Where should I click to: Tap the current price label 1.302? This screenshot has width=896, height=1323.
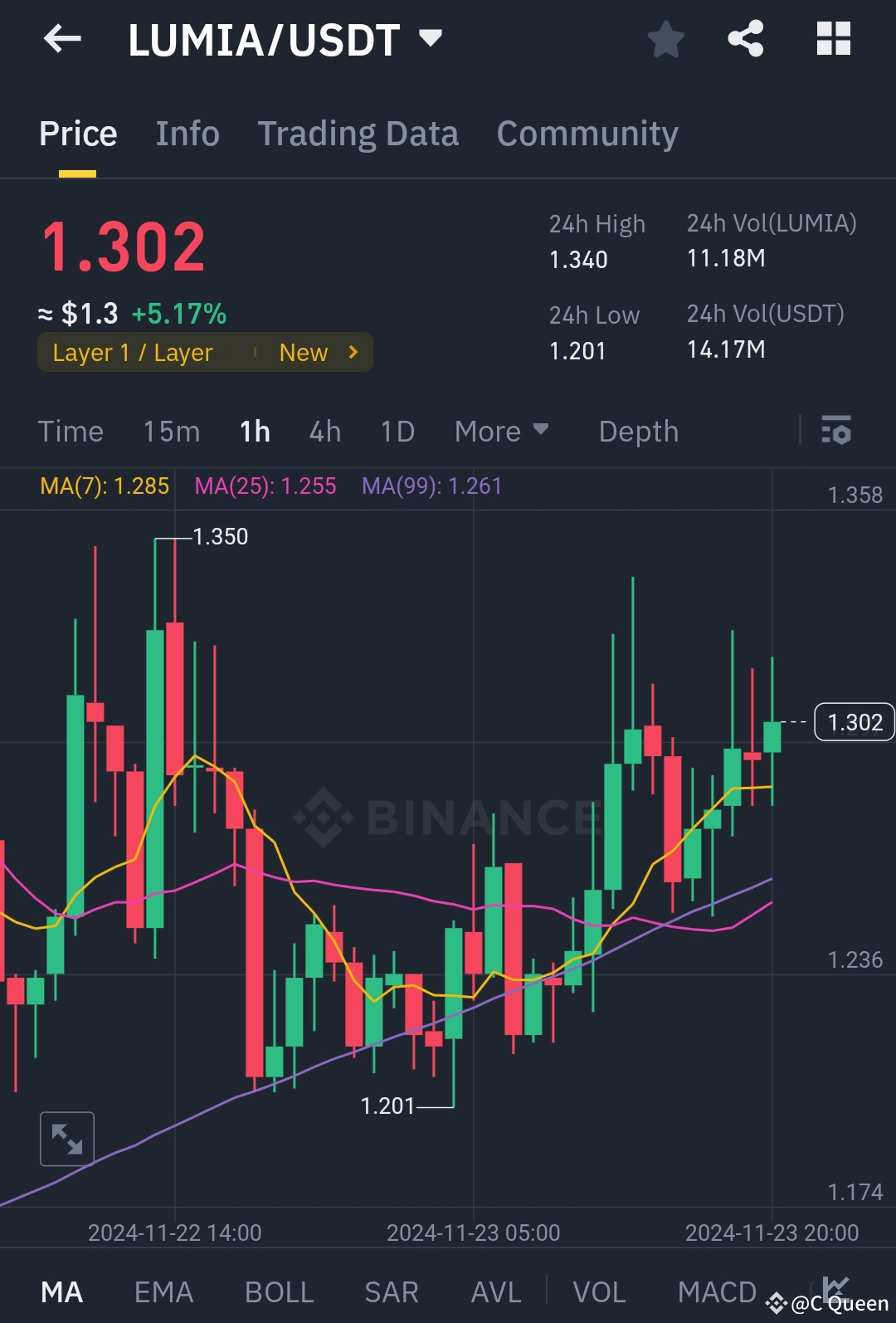pos(853,722)
